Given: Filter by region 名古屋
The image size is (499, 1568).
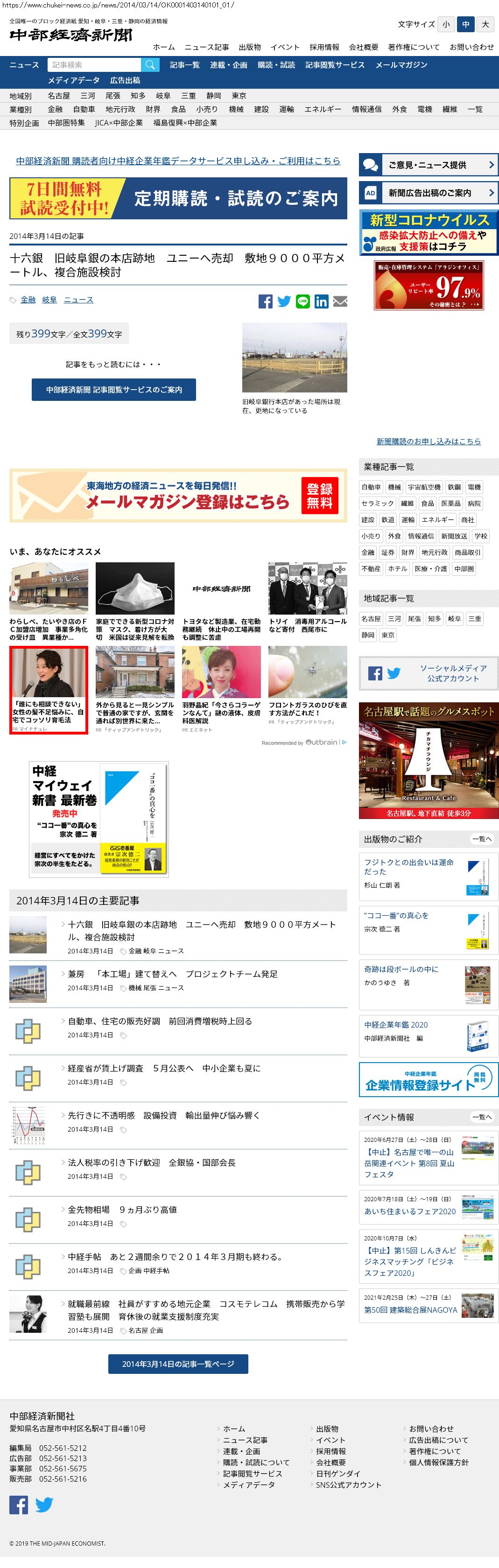Looking at the screenshot, I should pos(58,96).
